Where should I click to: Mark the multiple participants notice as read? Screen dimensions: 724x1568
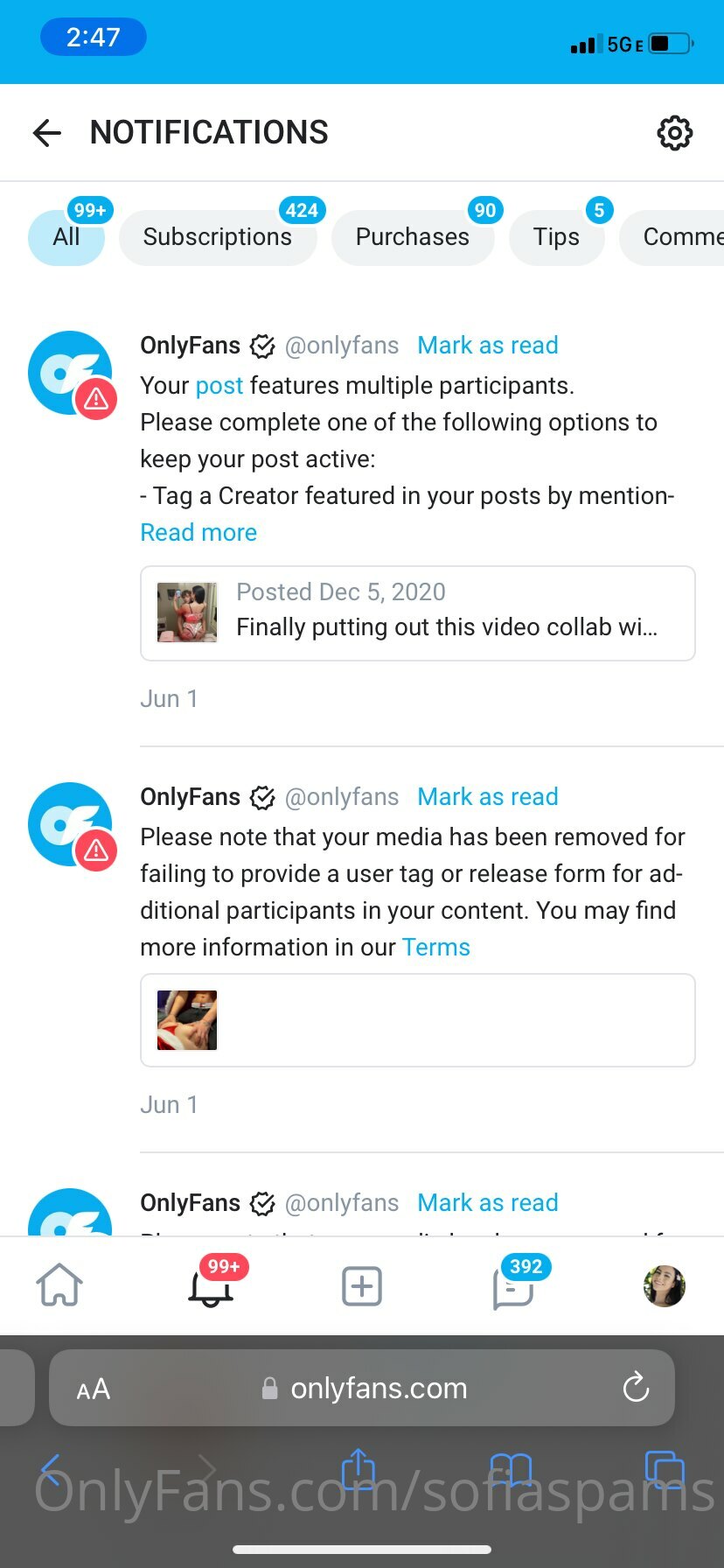click(x=487, y=346)
